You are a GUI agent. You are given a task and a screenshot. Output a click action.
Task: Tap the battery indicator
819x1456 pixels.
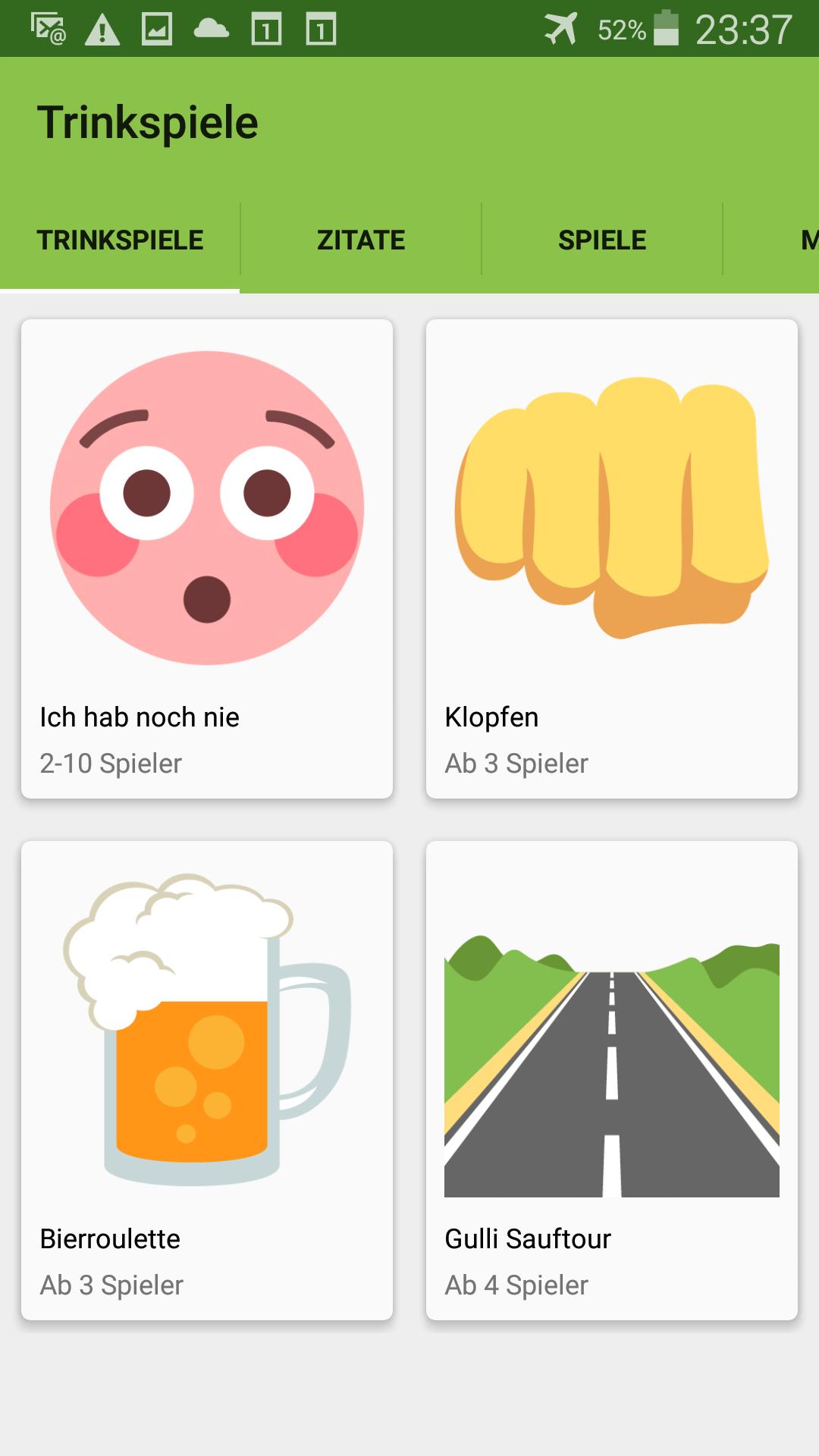(x=664, y=28)
